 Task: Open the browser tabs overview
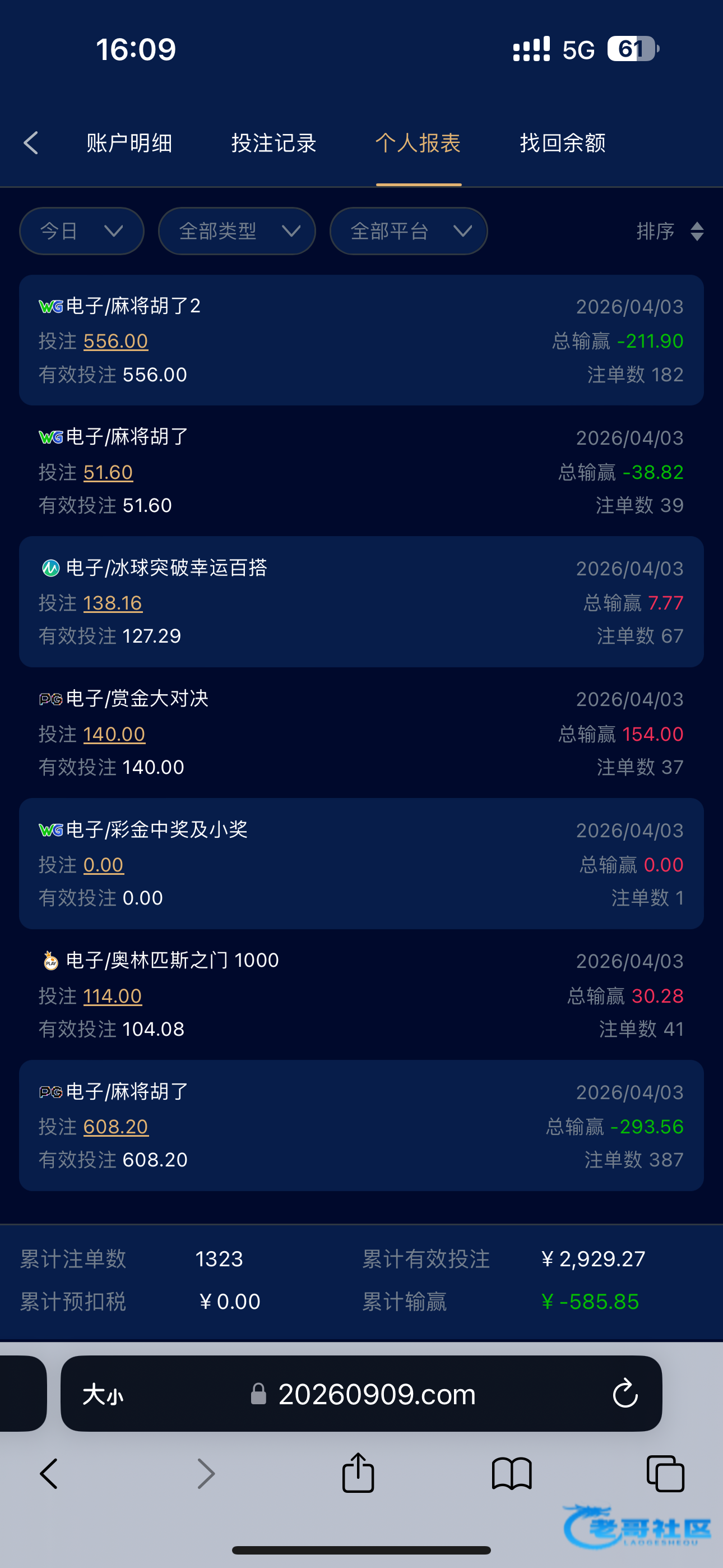pos(665,1474)
